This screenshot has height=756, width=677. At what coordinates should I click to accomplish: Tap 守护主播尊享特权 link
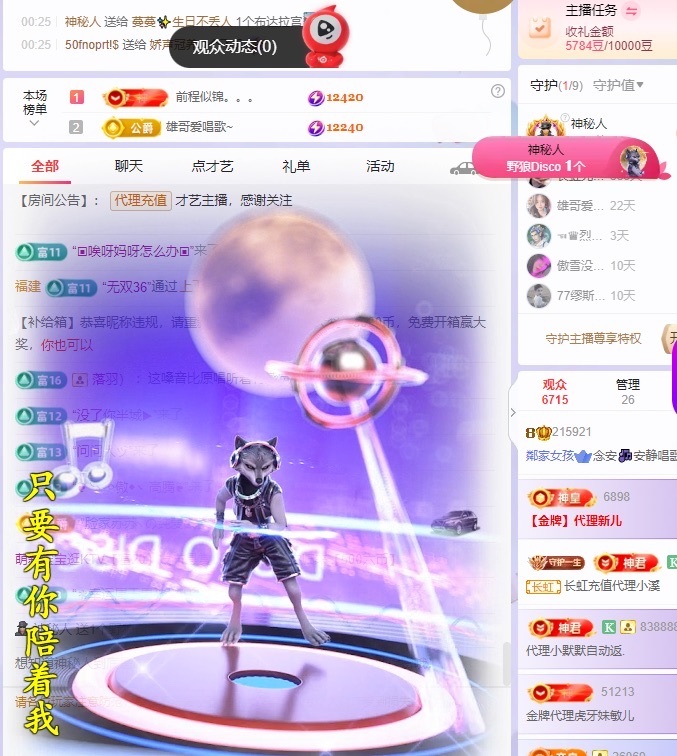tap(593, 338)
